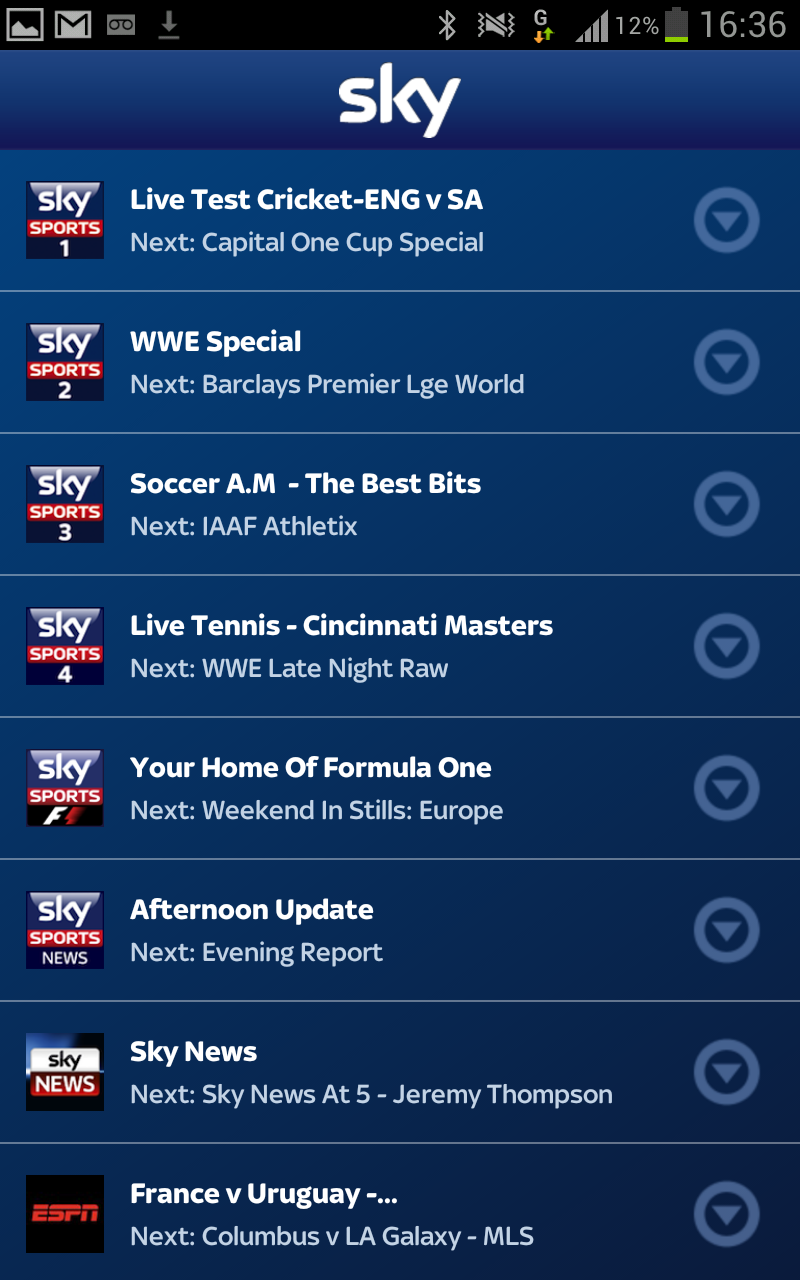The height and width of the screenshot is (1280, 800).
Task: Open France v Uruguay on ESPN
Action: [x=400, y=1212]
